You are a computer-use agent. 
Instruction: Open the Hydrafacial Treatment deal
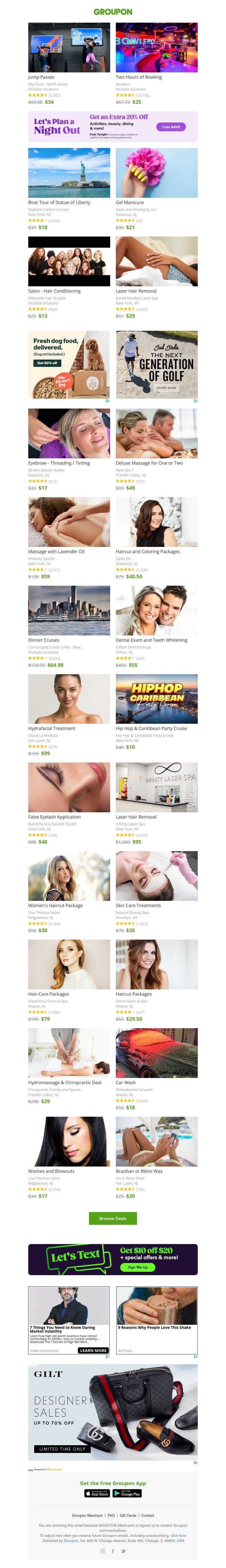coord(69,699)
